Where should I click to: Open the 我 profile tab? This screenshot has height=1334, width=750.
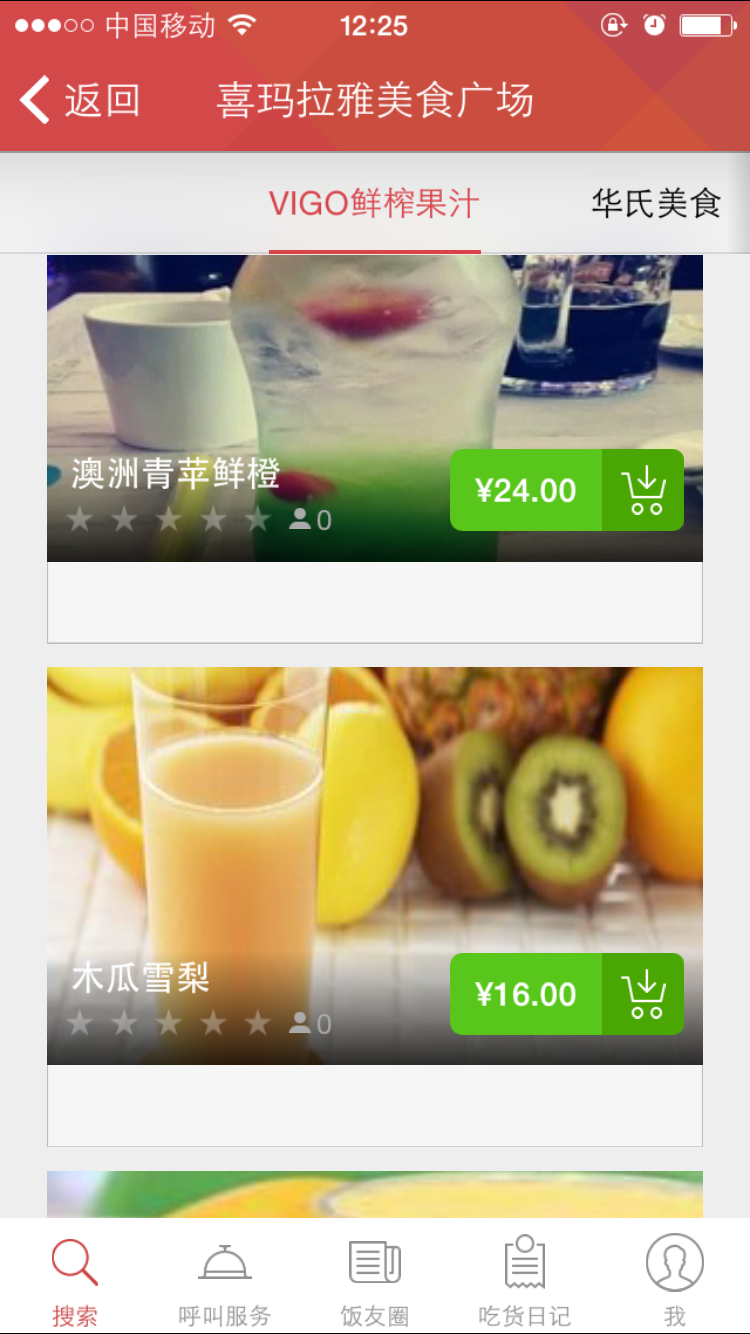click(x=675, y=1278)
